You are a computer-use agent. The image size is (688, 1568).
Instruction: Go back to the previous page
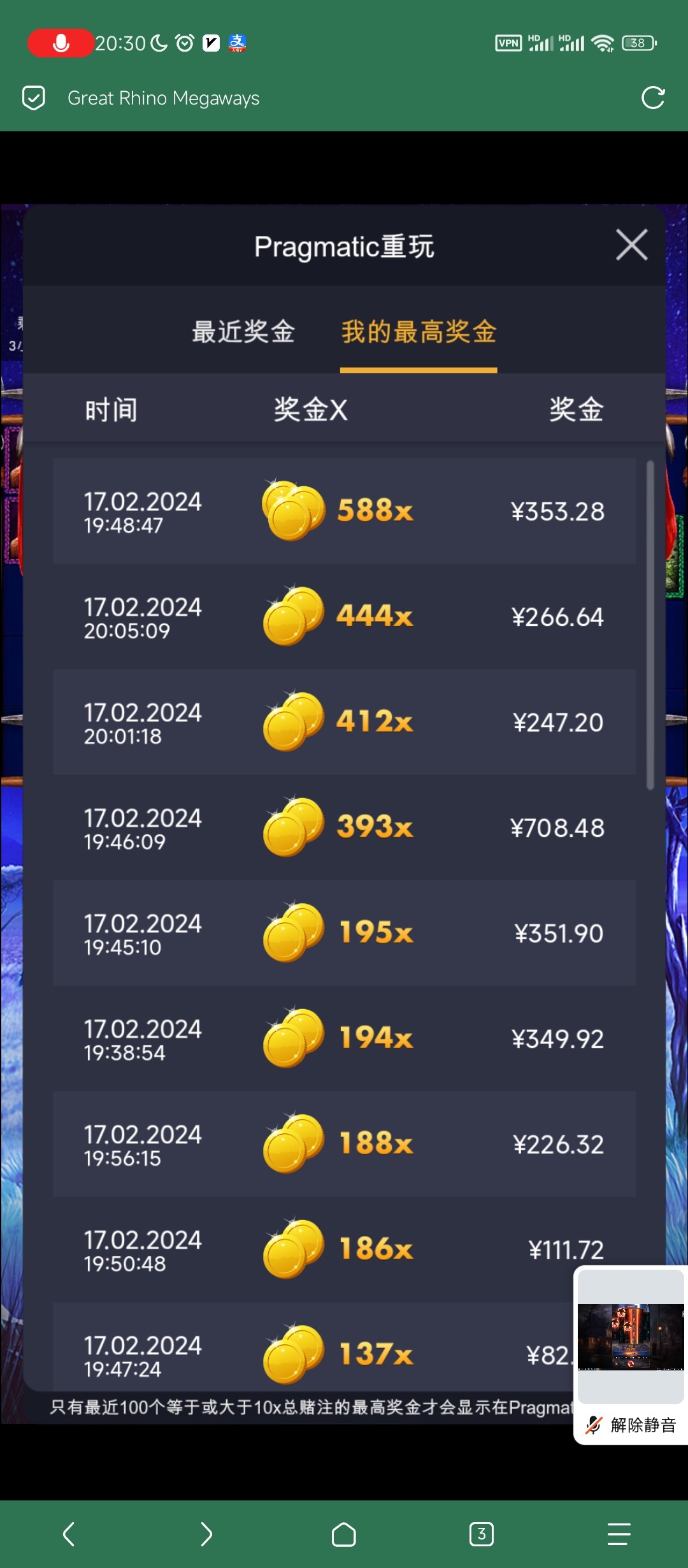[69, 1534]
